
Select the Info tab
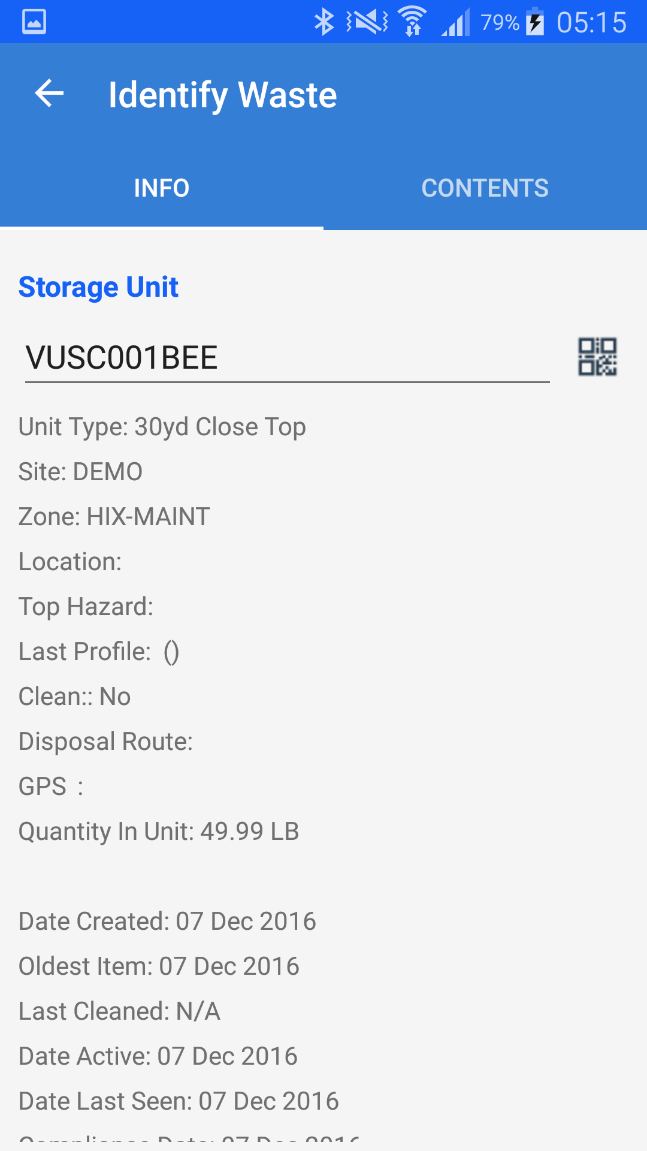coord(162,188)
